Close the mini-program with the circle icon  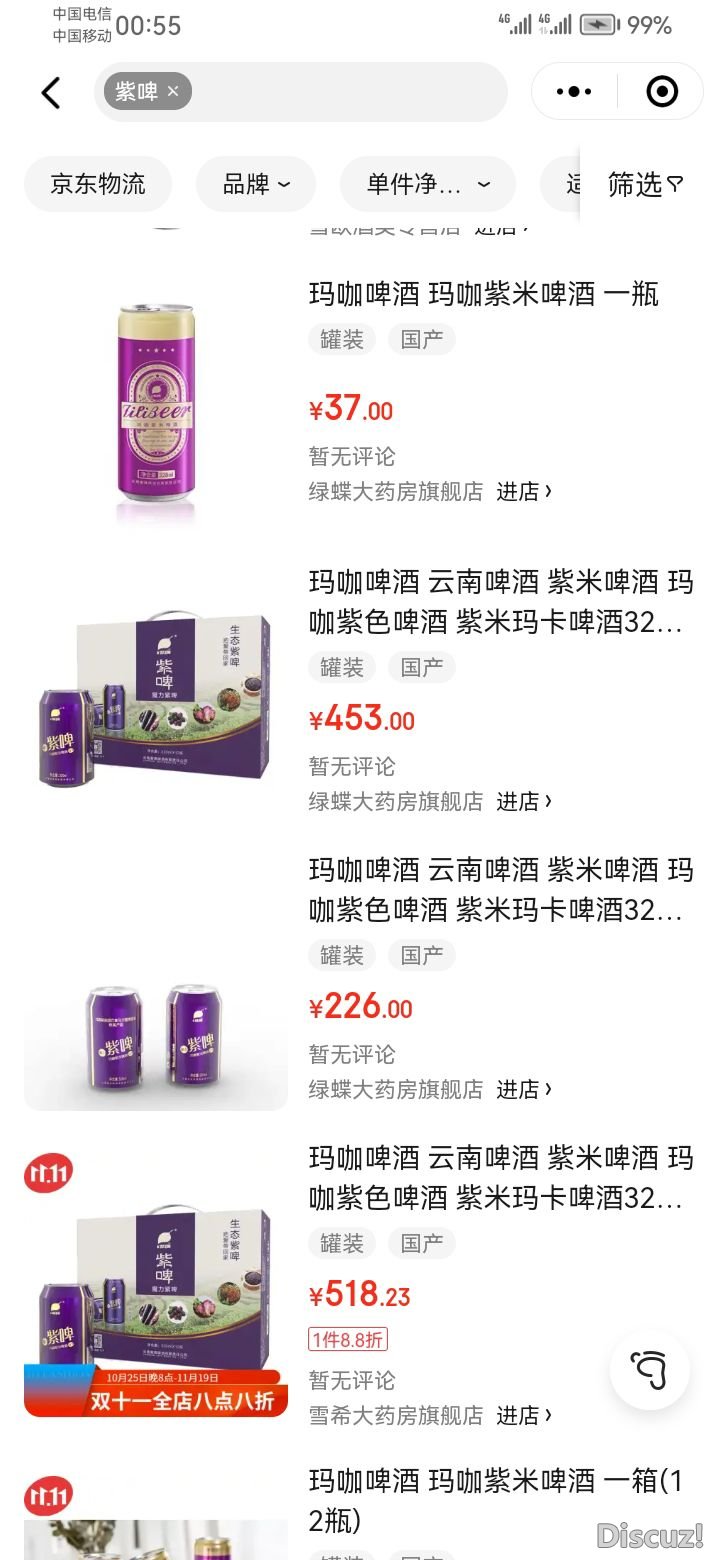click(x=662, y=92)
